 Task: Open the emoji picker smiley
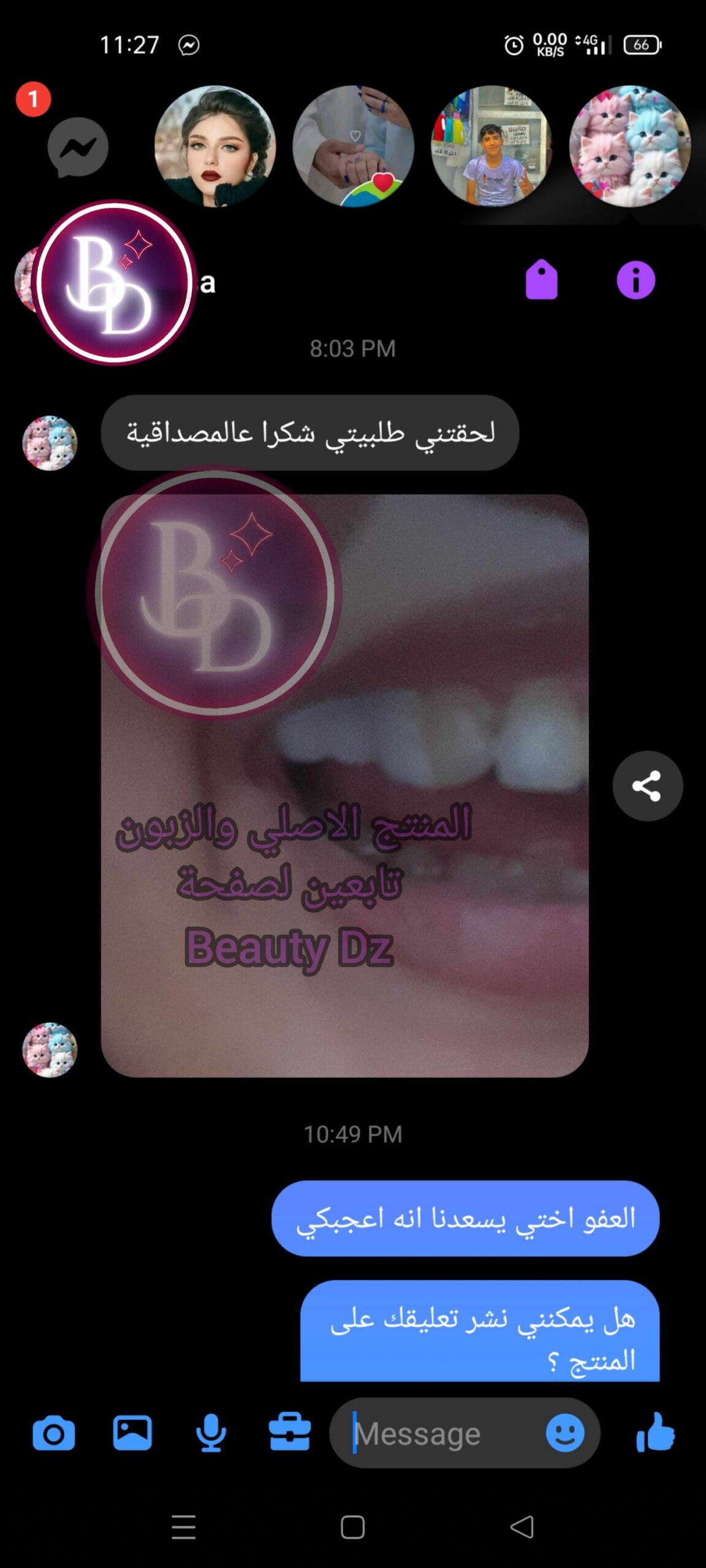pyautogui.click(x=565, y=1433)
